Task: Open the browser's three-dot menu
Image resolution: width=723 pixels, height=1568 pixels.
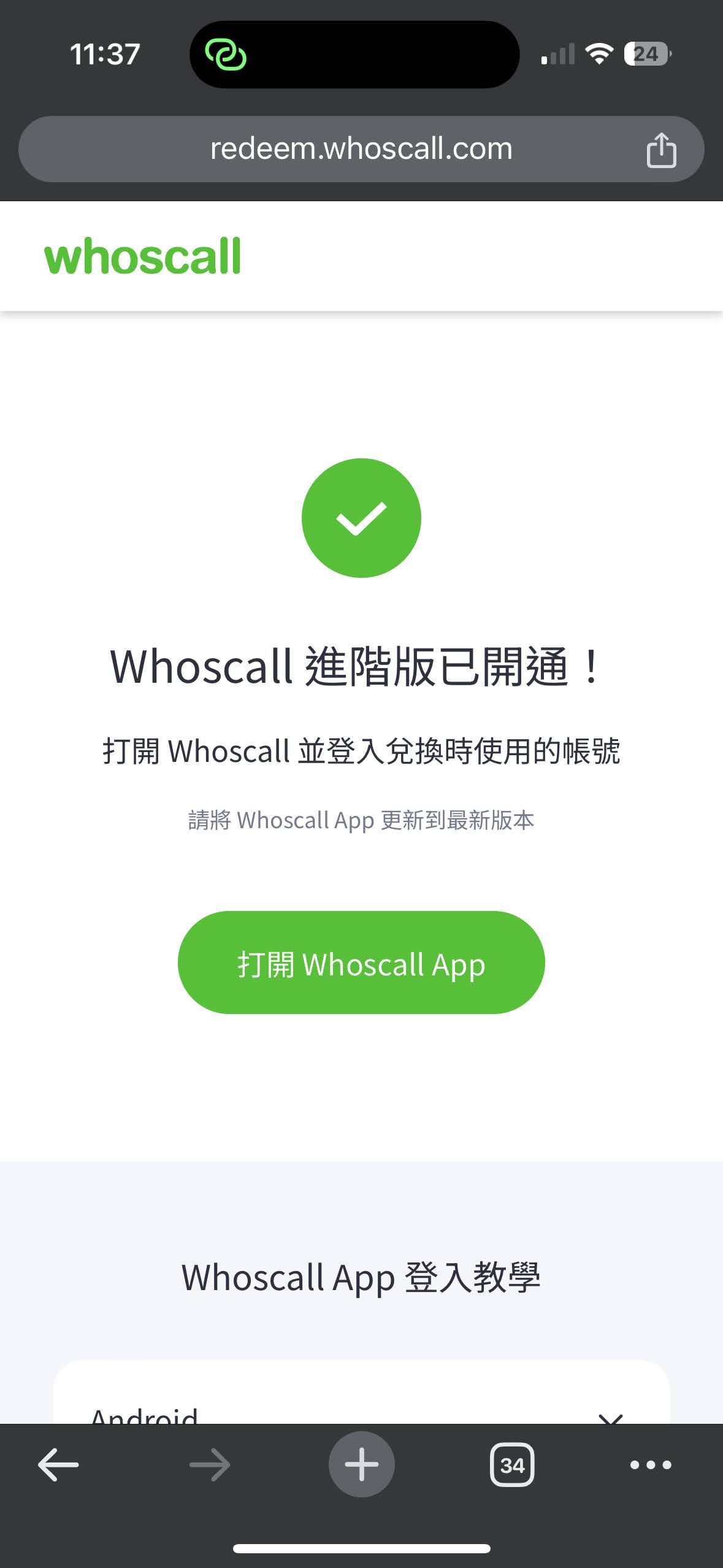Action: click(x=651, y=1465)
